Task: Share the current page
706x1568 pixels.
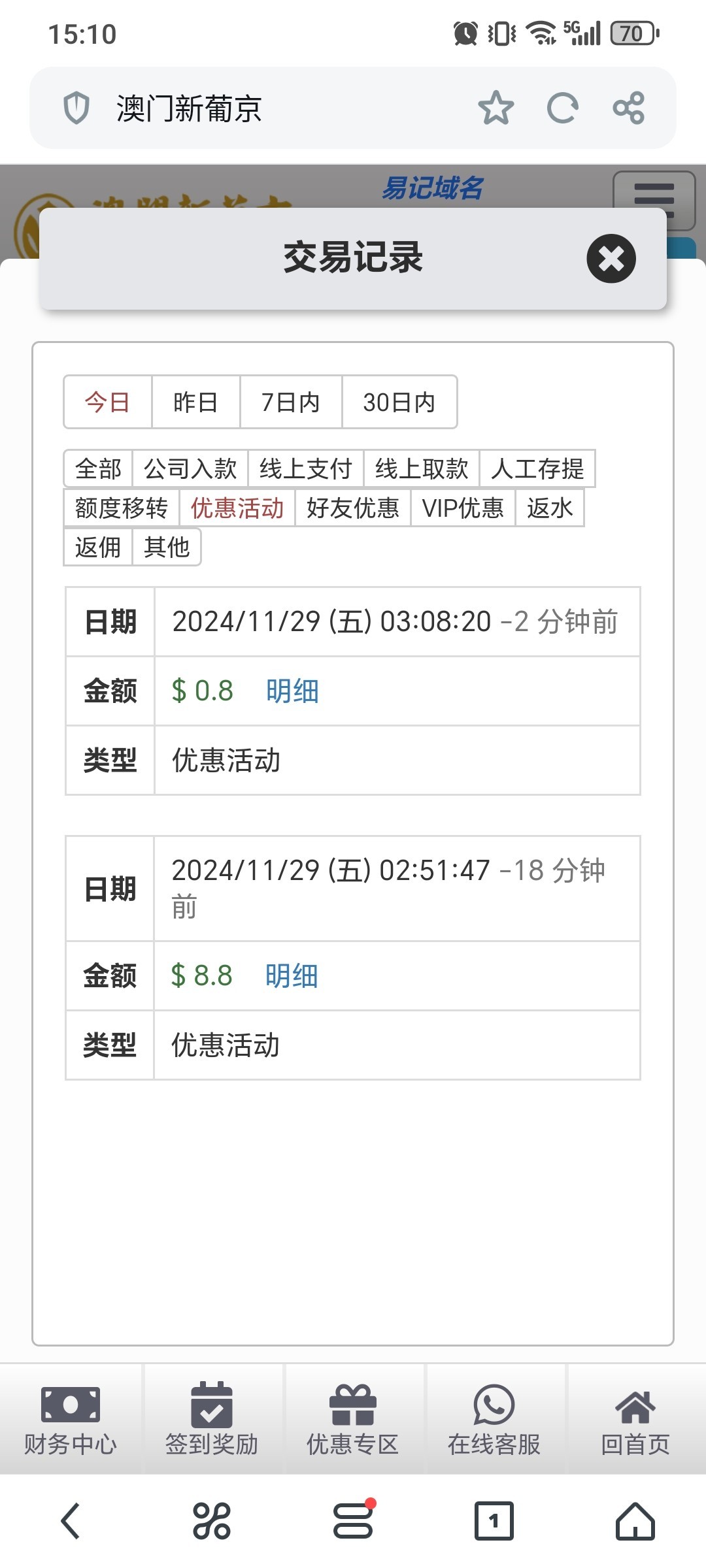Action: point(628,108)
